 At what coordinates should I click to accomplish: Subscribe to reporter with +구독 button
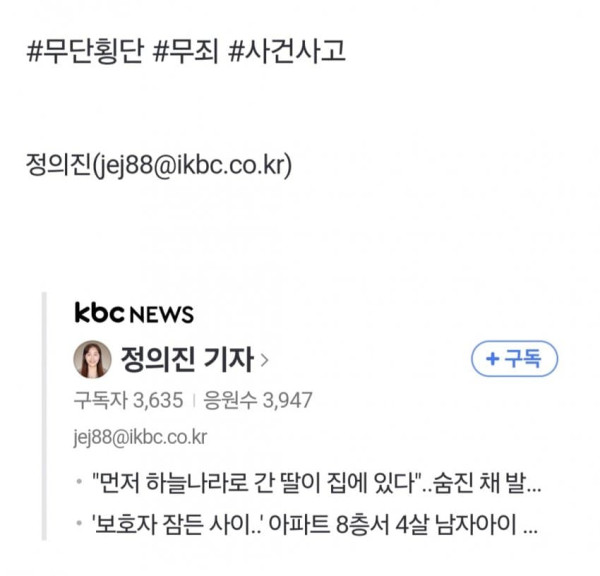pos(513,358)
